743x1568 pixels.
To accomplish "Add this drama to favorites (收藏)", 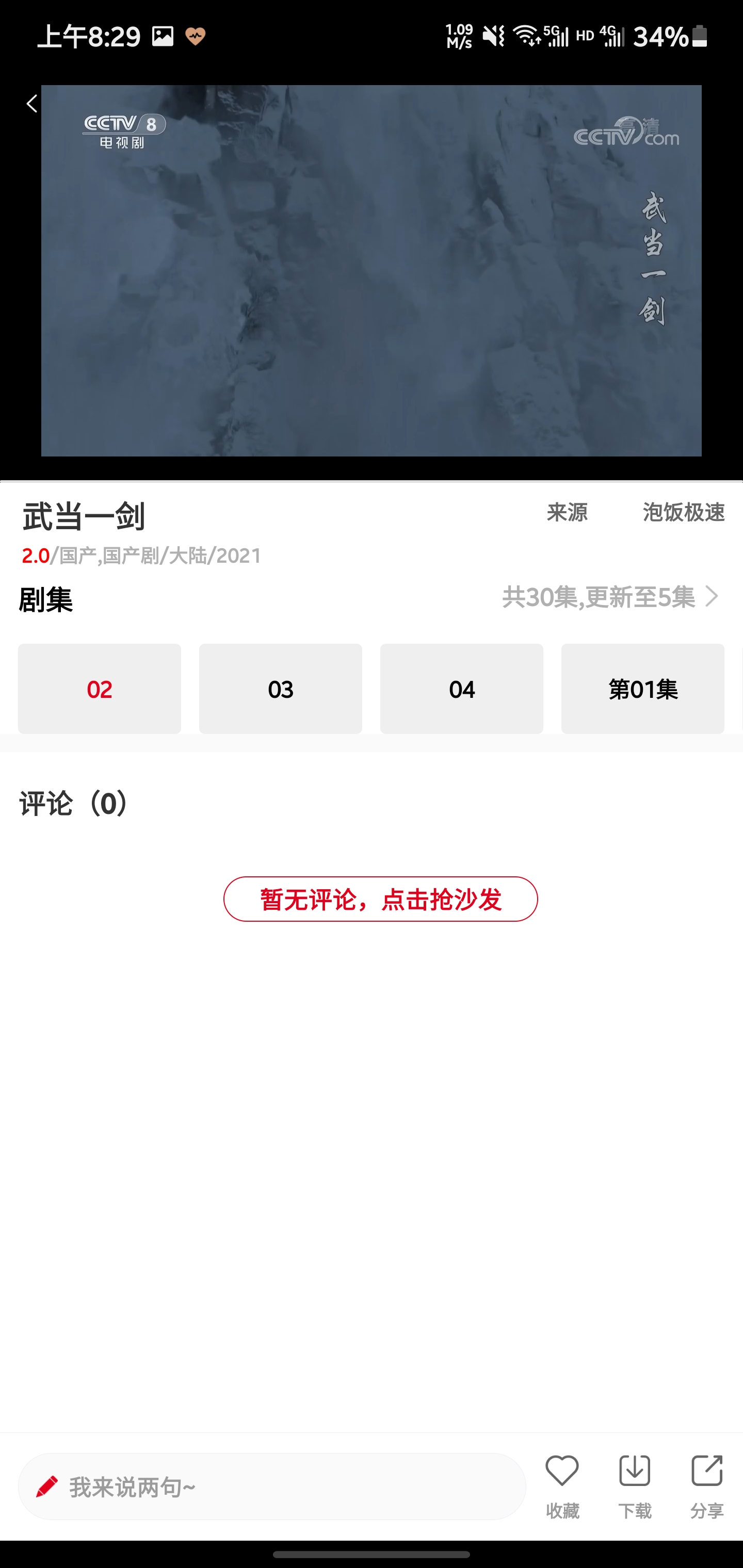I will click(562, 1487).
